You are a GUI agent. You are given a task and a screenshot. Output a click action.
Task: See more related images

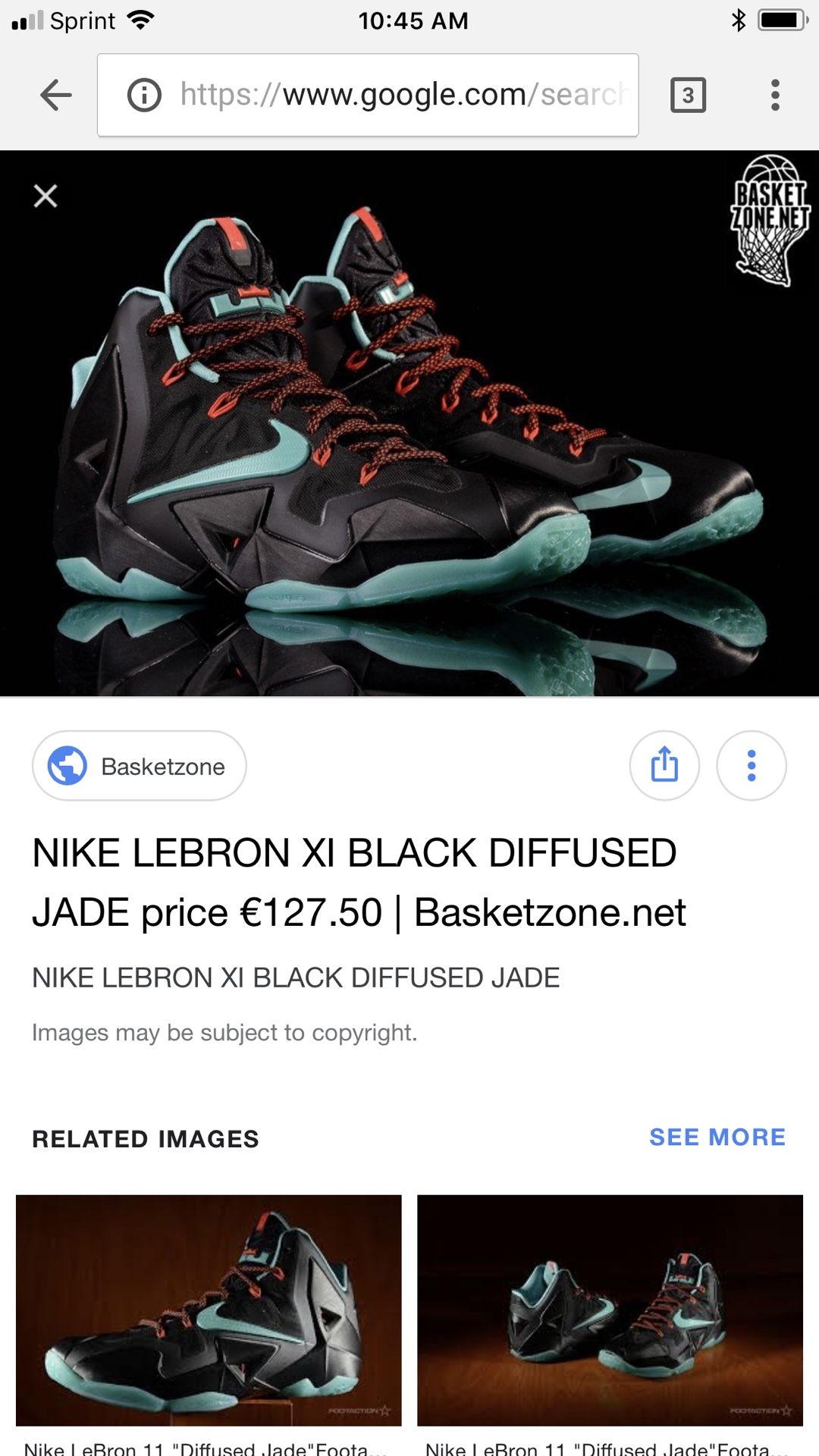pyautogui.click(x=717, y=1137)
